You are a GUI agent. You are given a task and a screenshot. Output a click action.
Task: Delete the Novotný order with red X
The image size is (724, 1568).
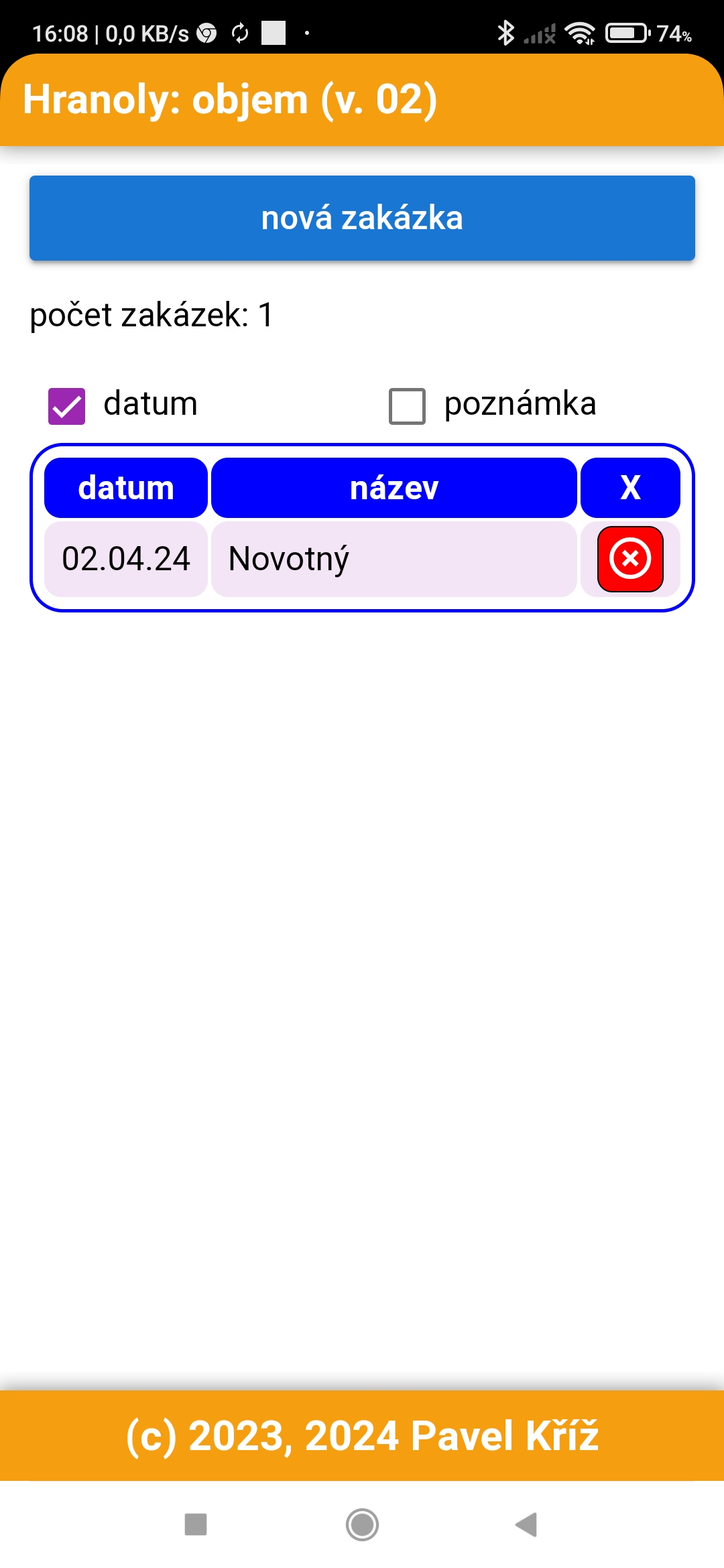630,559
